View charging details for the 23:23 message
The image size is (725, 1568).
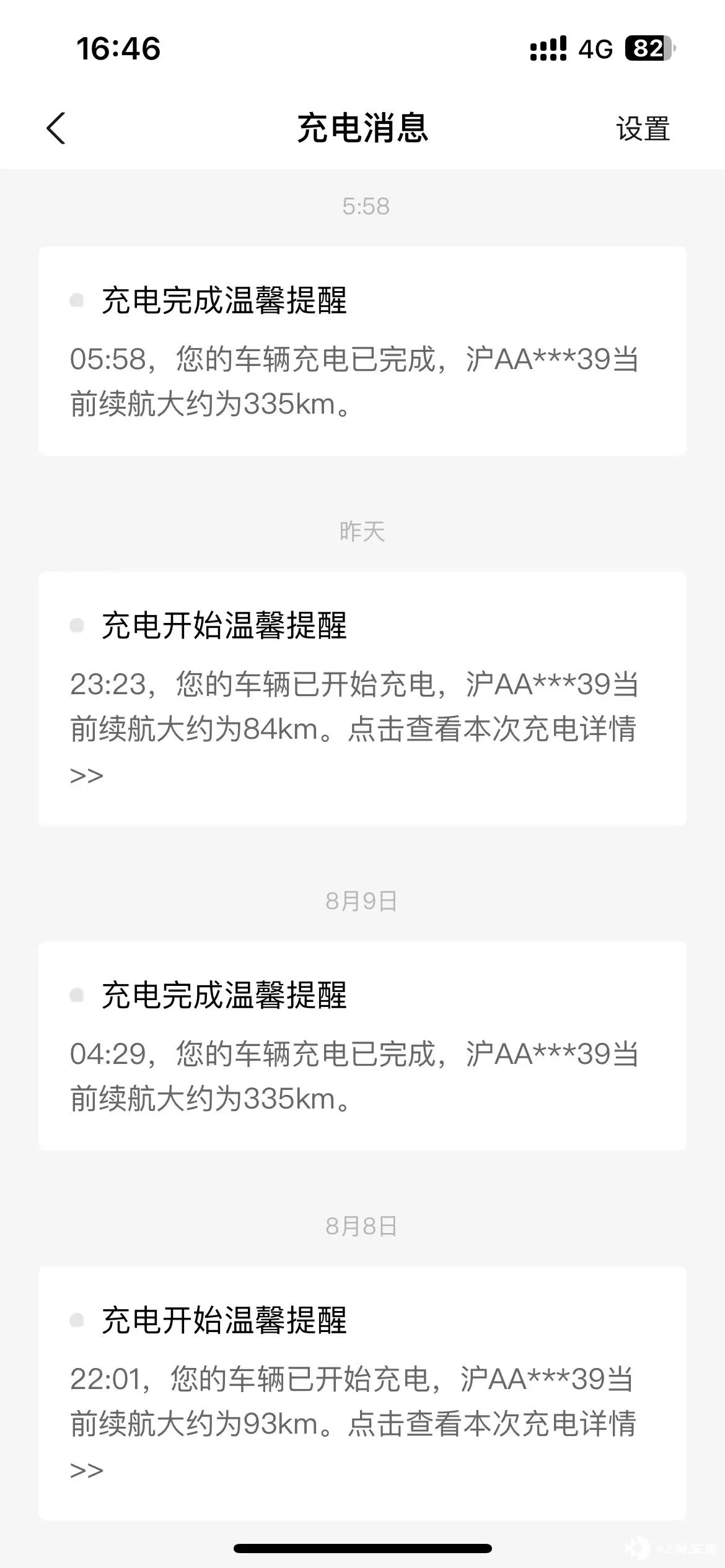pyautogui.click(x=362, y=698)
